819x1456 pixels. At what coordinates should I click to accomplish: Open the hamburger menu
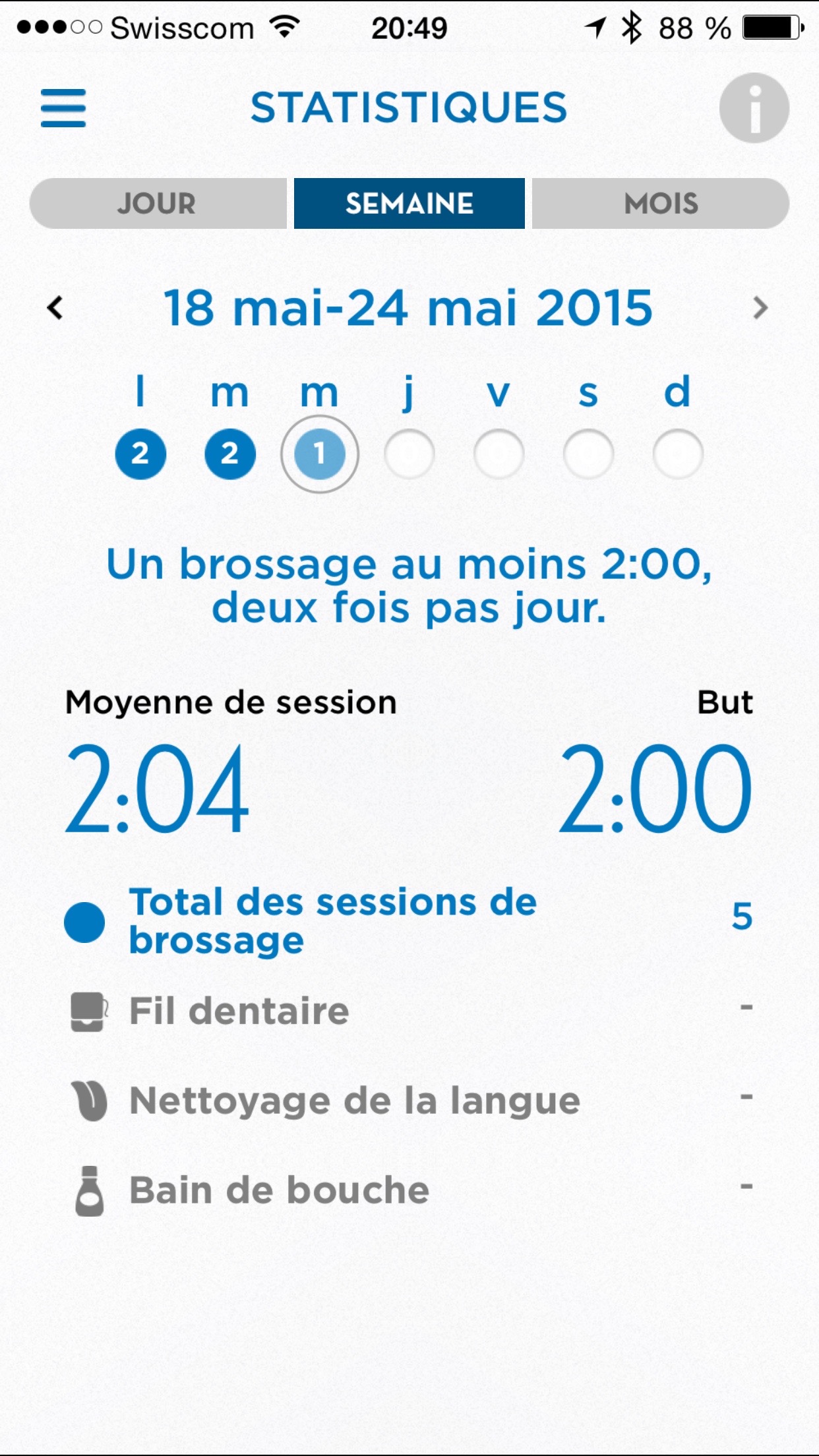pos(63,108)
